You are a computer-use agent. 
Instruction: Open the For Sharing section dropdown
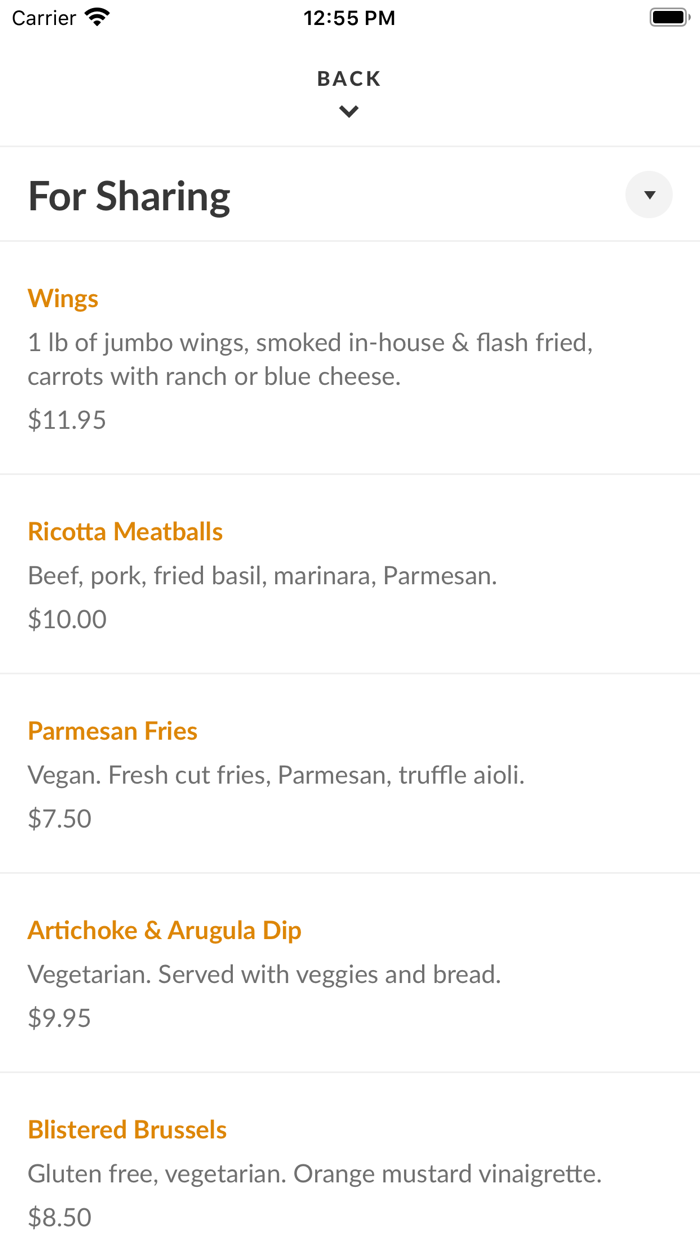649,195
